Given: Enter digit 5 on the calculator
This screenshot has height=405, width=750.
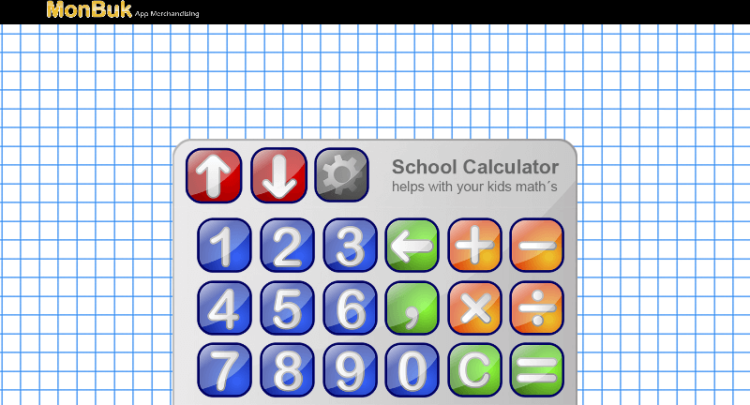Looking at the screenshot, I should (x=287, y=308).
